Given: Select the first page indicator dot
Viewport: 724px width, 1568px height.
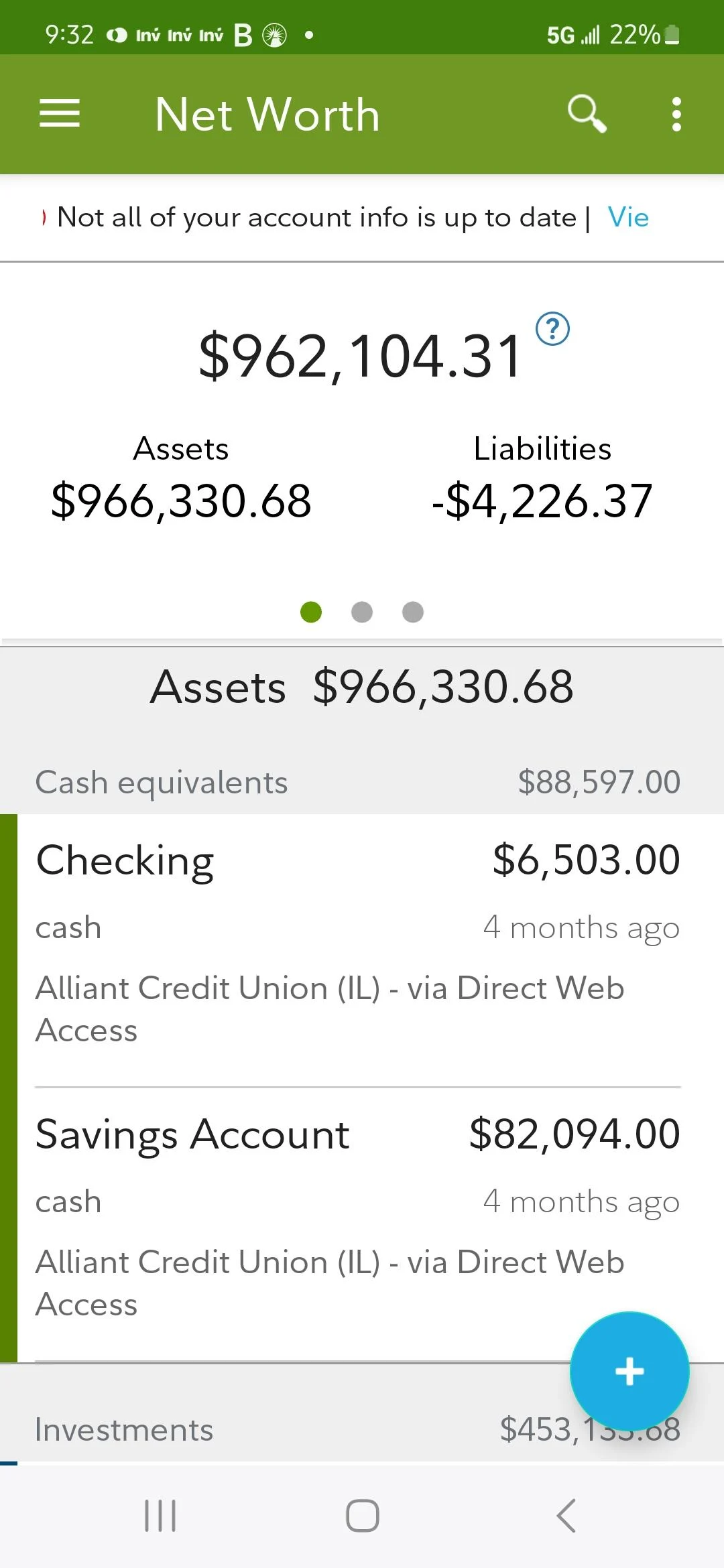Looking at the screenshot, I should (310, 612).
